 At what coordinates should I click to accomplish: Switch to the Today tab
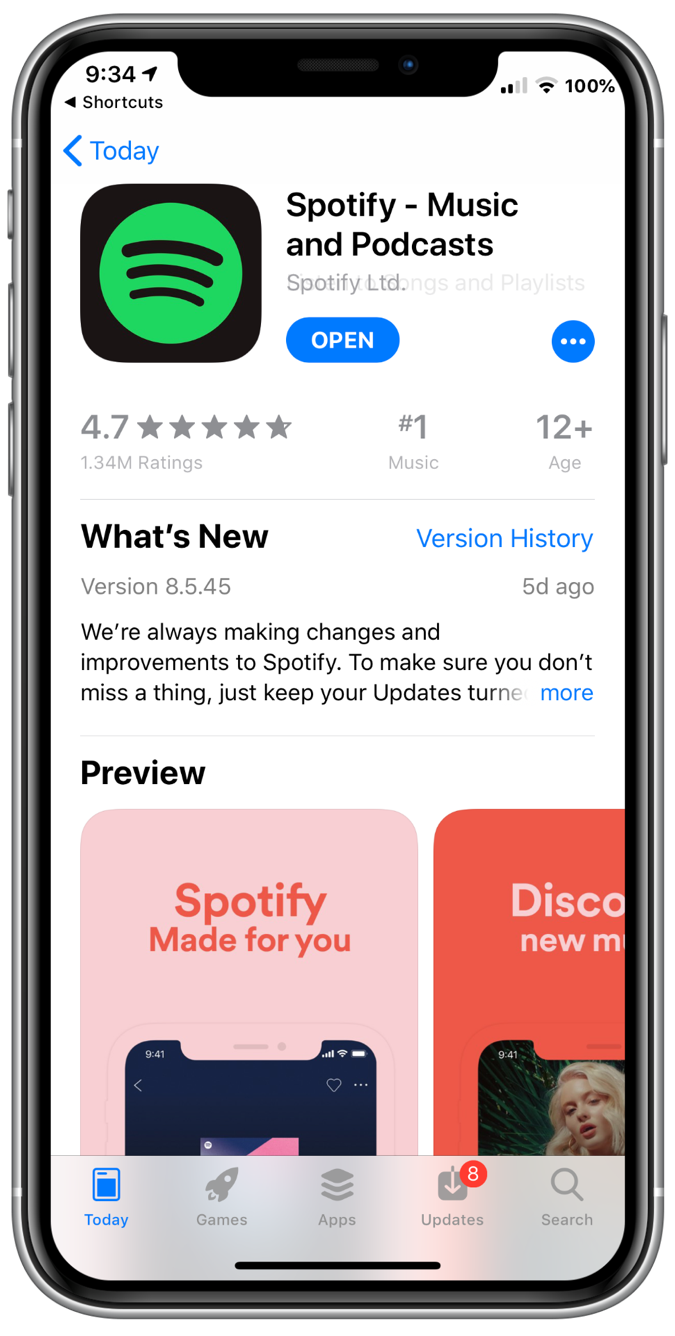pyautogui.click(x=106, y=1197)
